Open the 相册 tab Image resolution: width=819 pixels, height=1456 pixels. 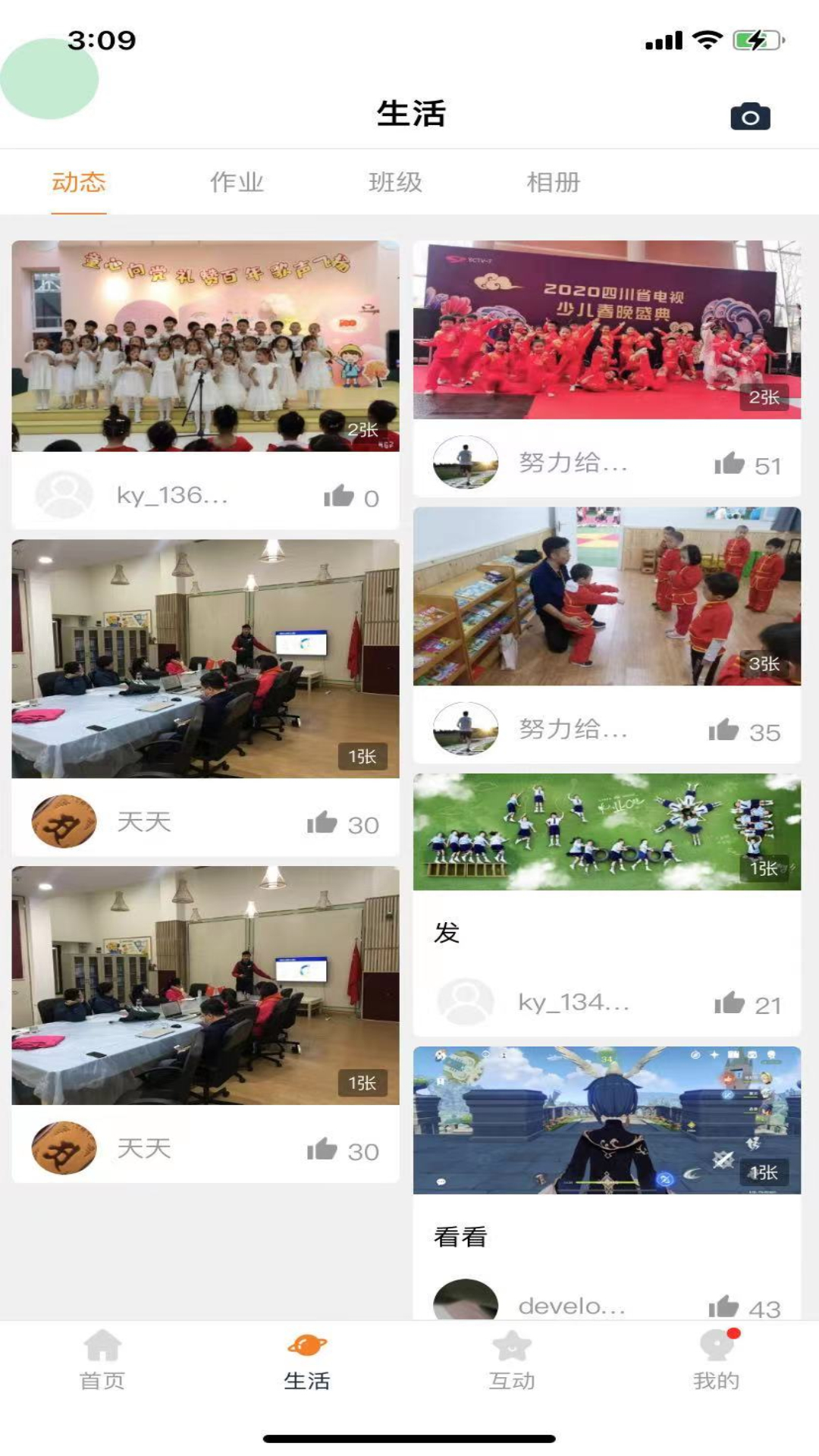[x=554, y=182]
